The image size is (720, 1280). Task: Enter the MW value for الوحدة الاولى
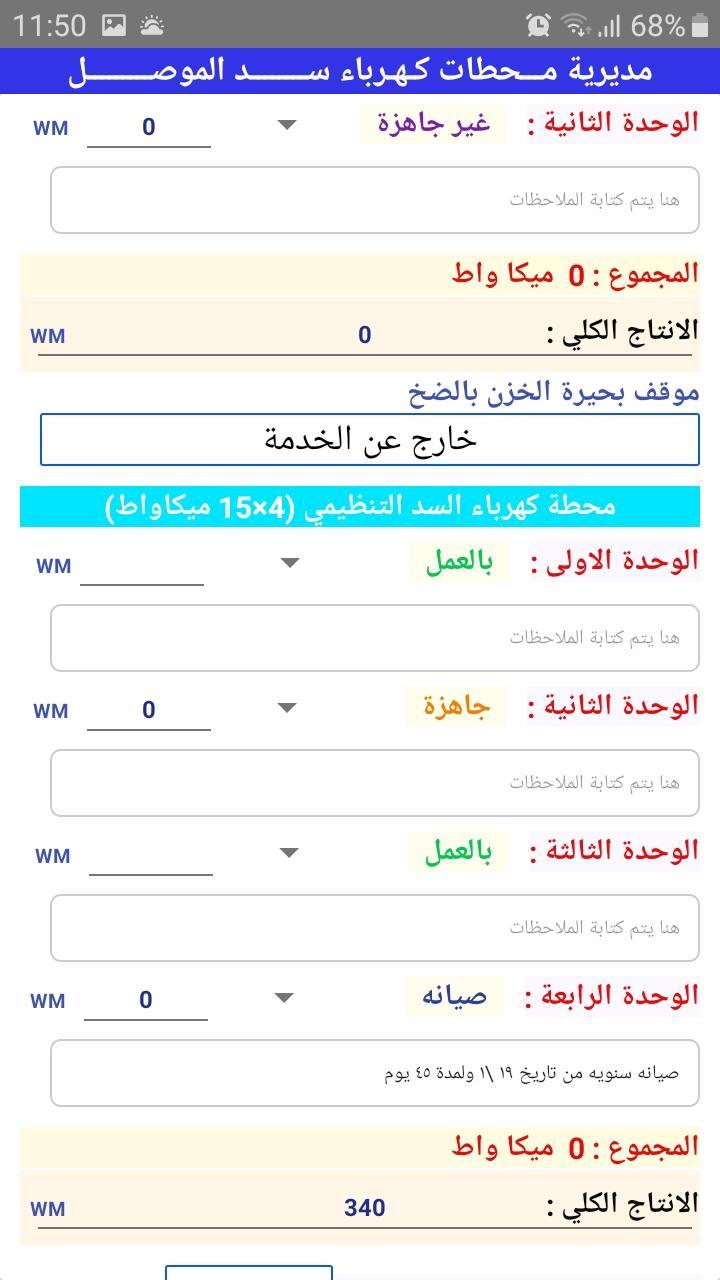pos(142,564)
